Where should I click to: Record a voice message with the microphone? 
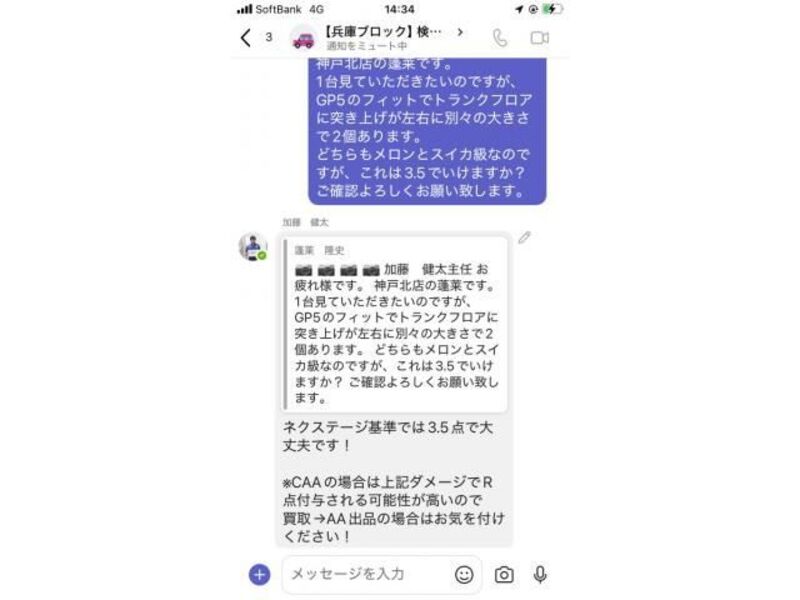click(x=540, y=574)
